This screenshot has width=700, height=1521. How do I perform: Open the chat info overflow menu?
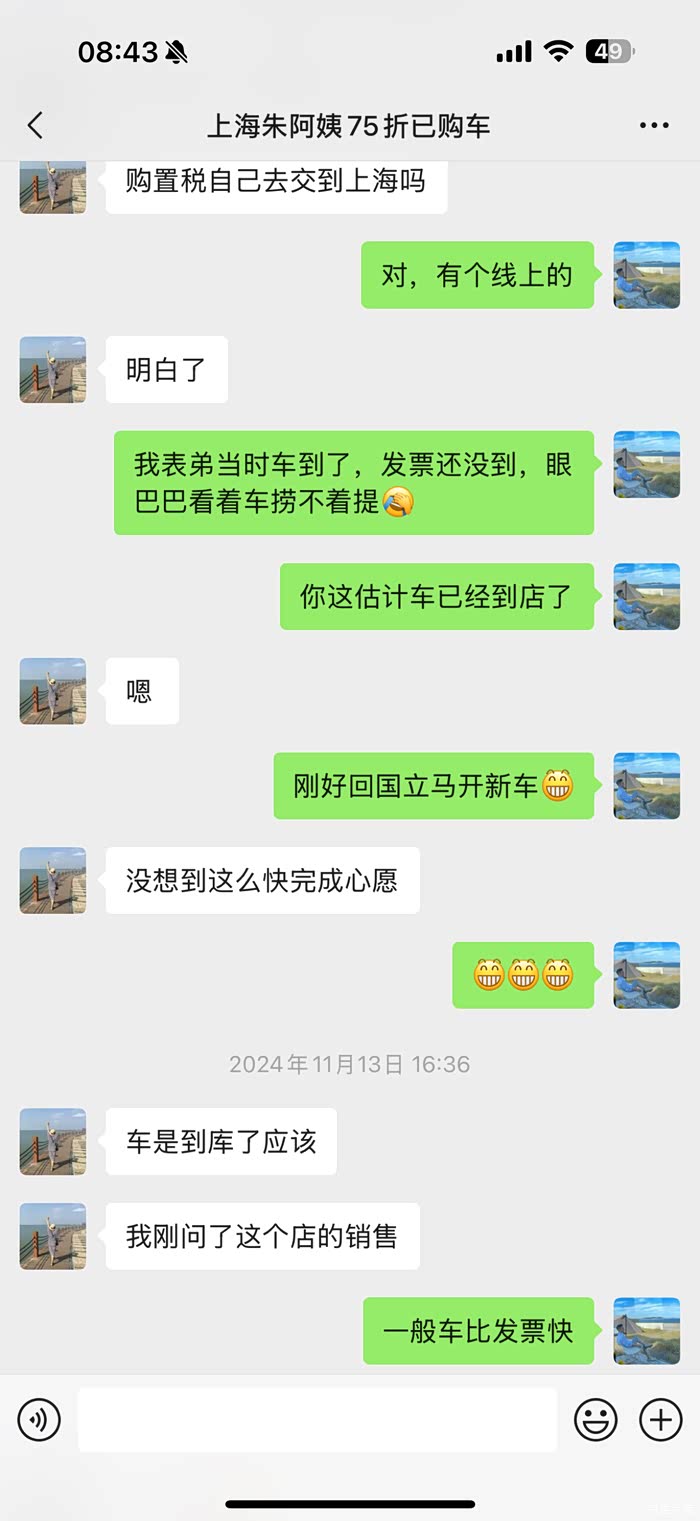point(653,126)
